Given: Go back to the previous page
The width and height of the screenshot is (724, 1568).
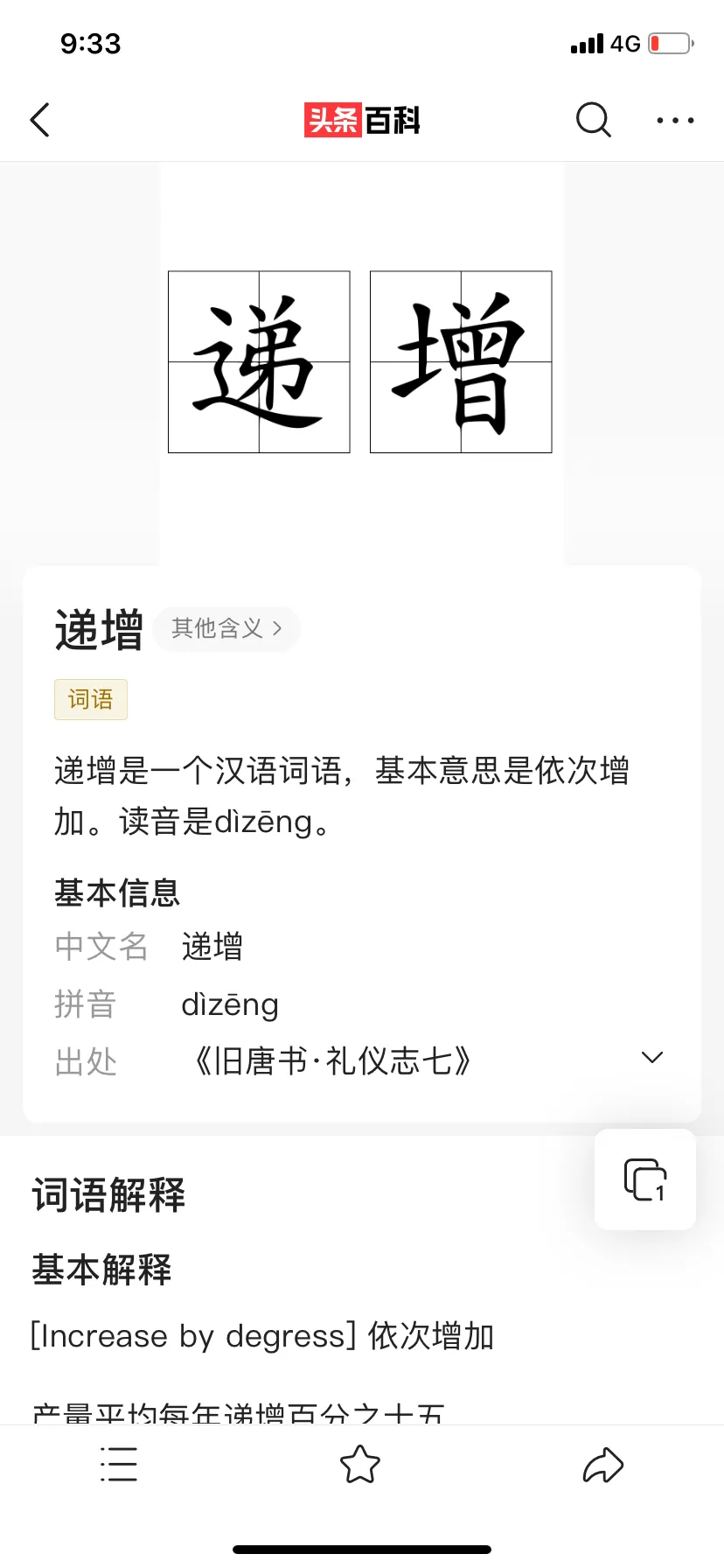Looking at the screenshot, I should click(40, 120).
